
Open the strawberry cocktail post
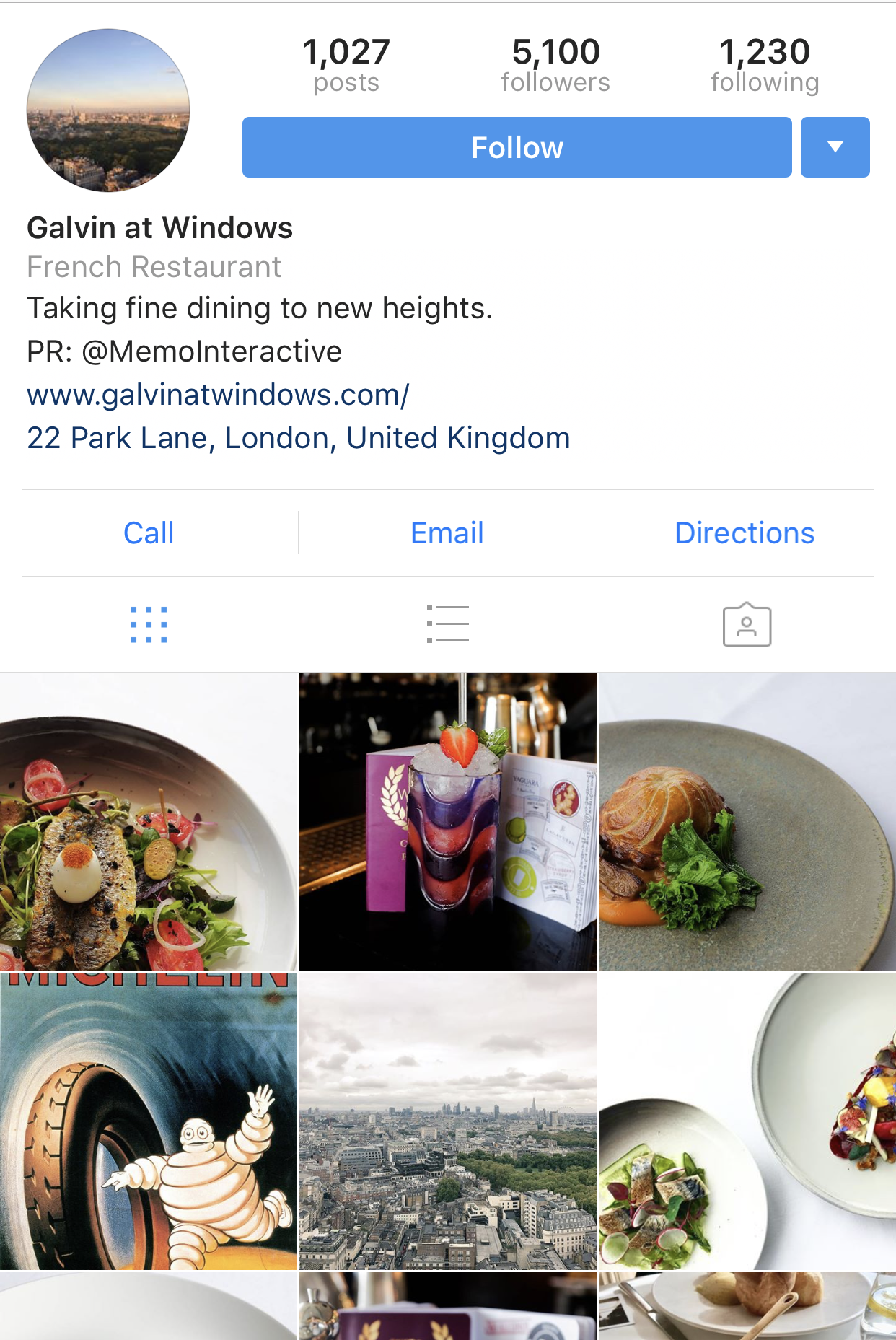click(x=447, y=822)
